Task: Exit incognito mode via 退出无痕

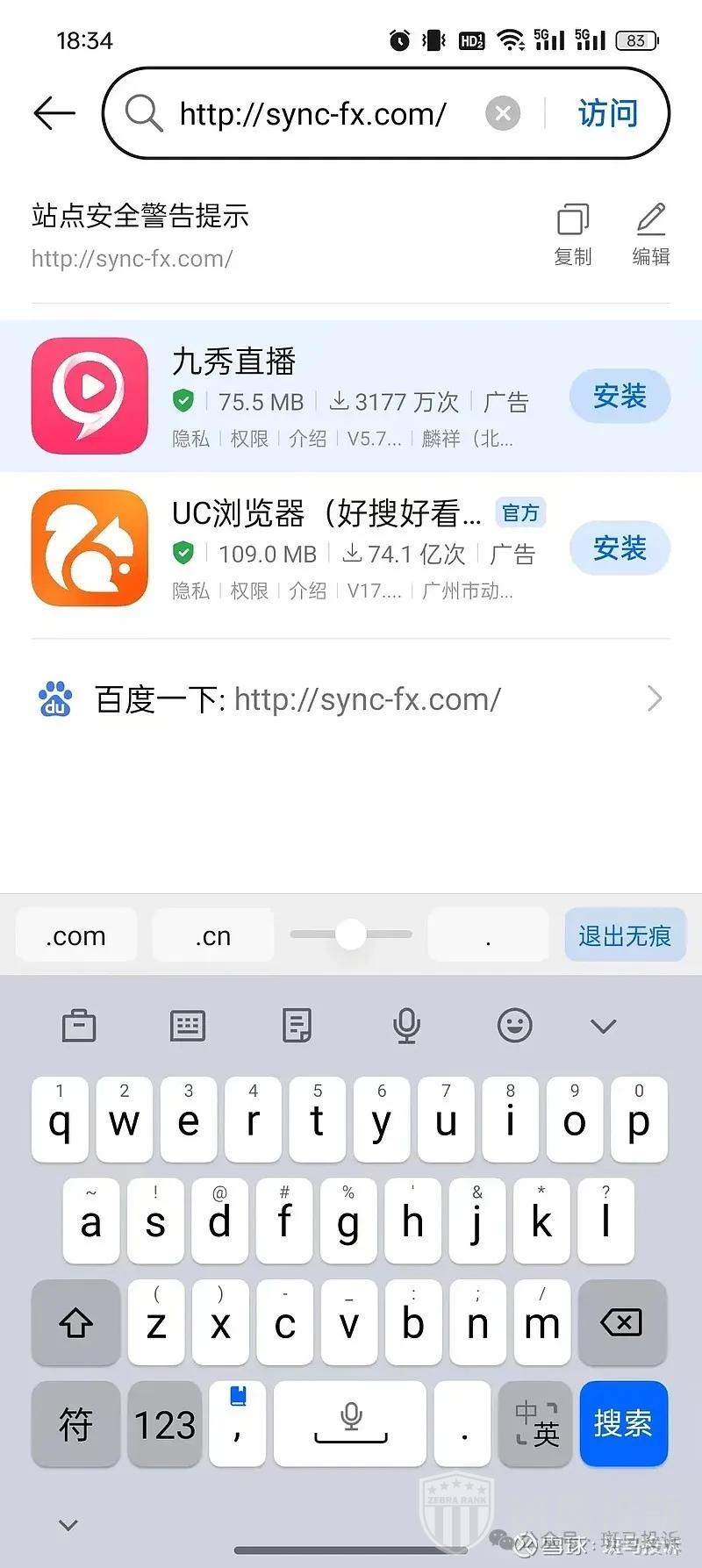Action: (624, 935)
